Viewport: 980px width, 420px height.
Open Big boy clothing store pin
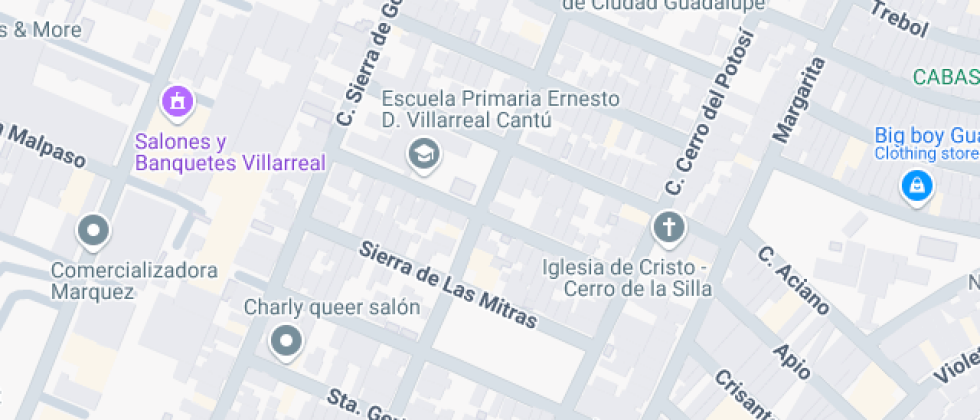click(x=914, y=185)
